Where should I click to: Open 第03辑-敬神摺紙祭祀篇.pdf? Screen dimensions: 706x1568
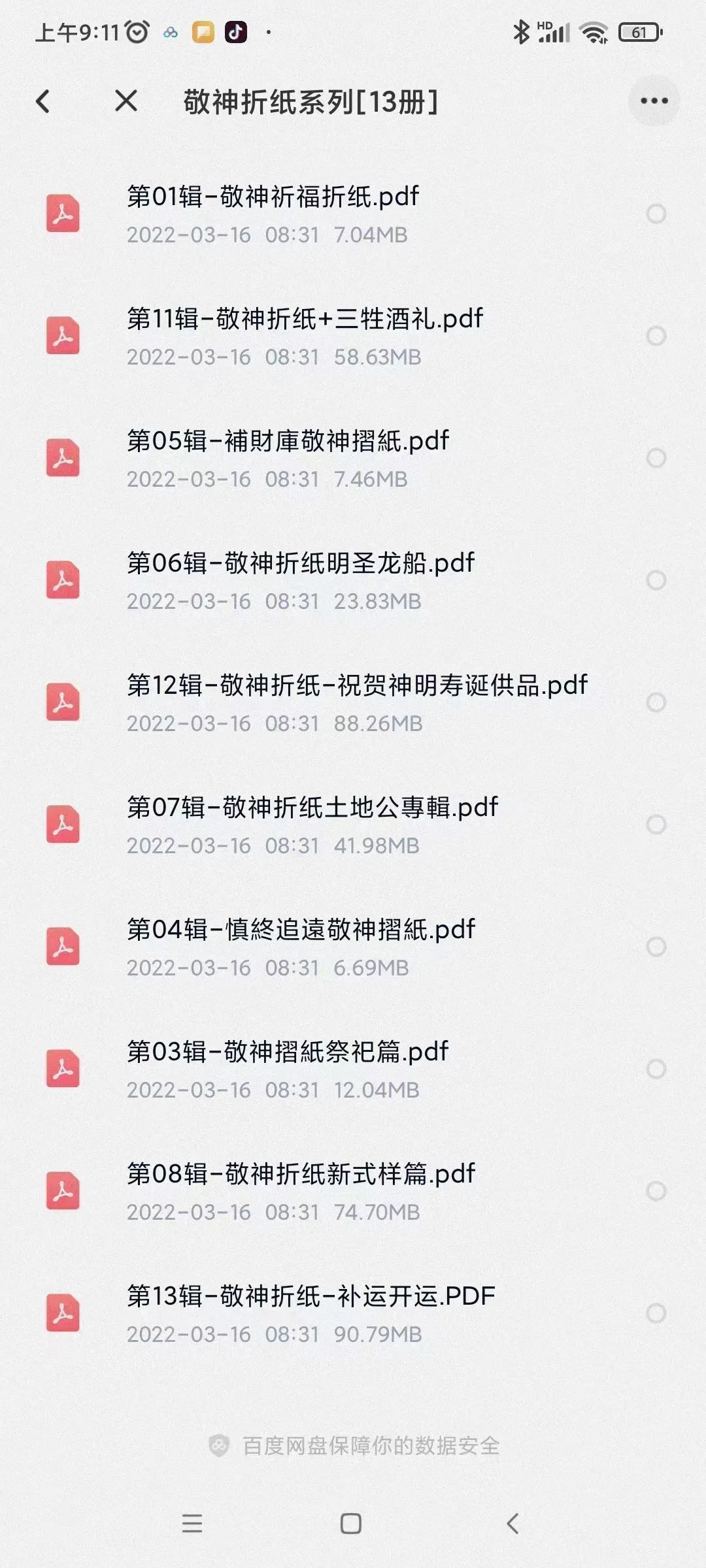coord(288,1052)
